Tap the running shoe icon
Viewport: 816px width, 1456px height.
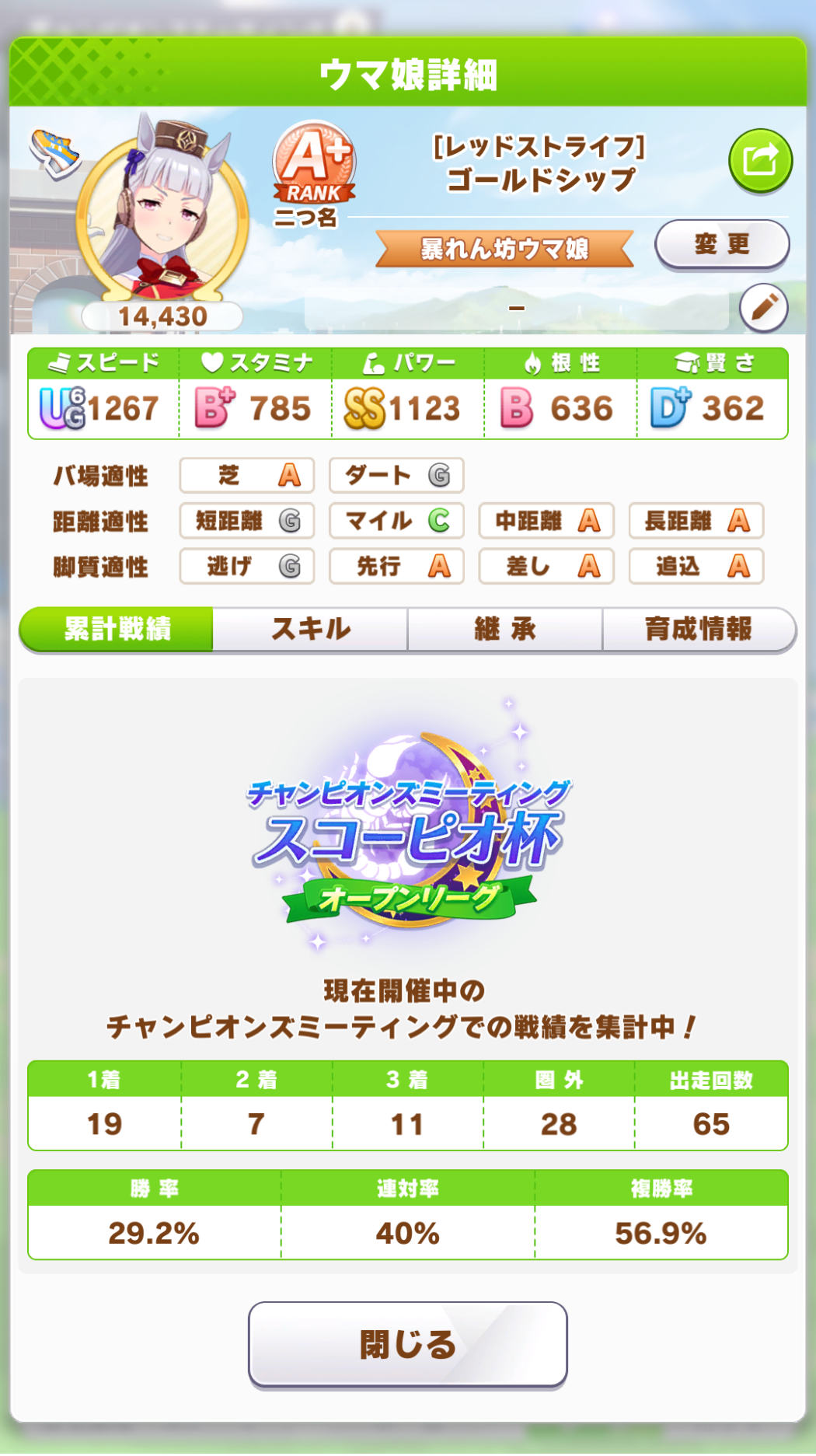pyautogui.click(x=54, y=152)
